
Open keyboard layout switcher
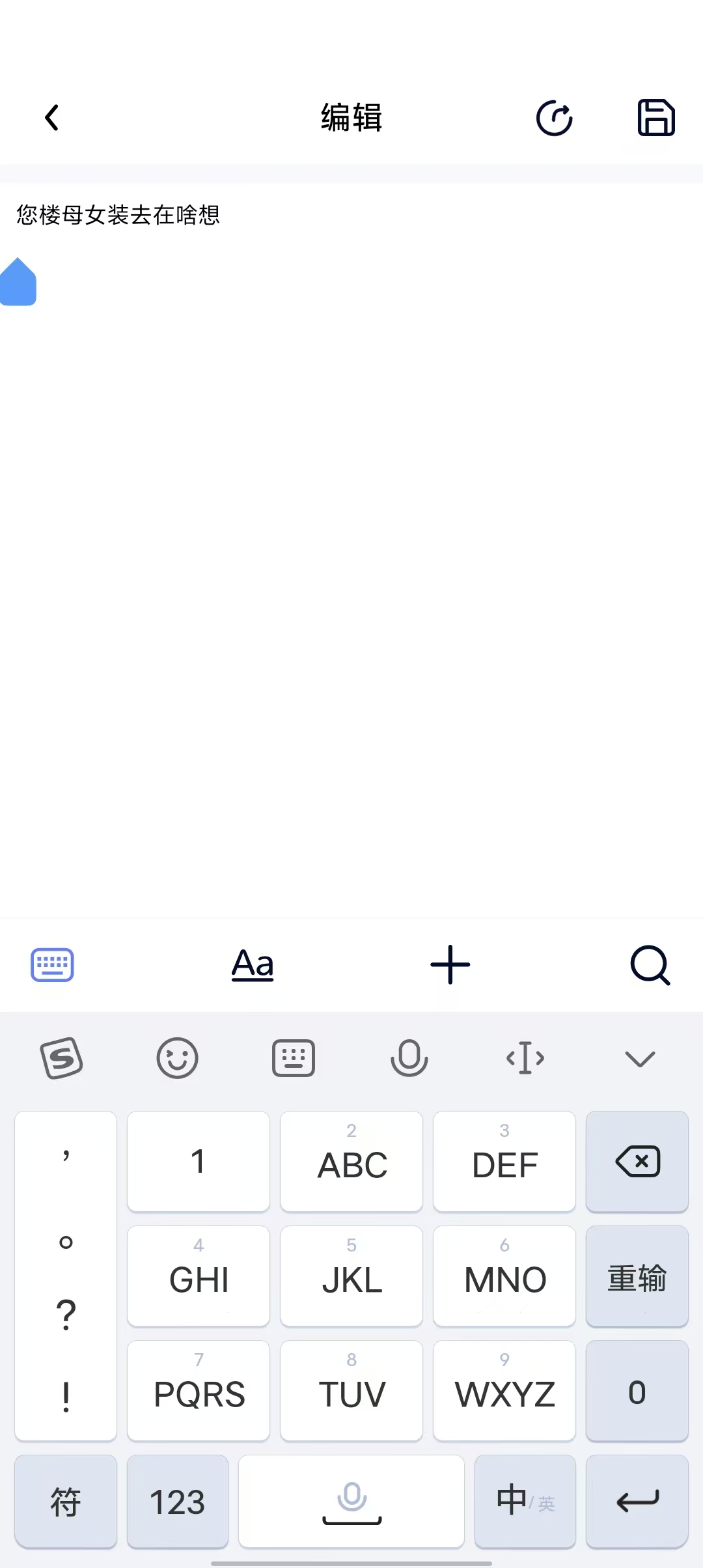coord(294,1058)
